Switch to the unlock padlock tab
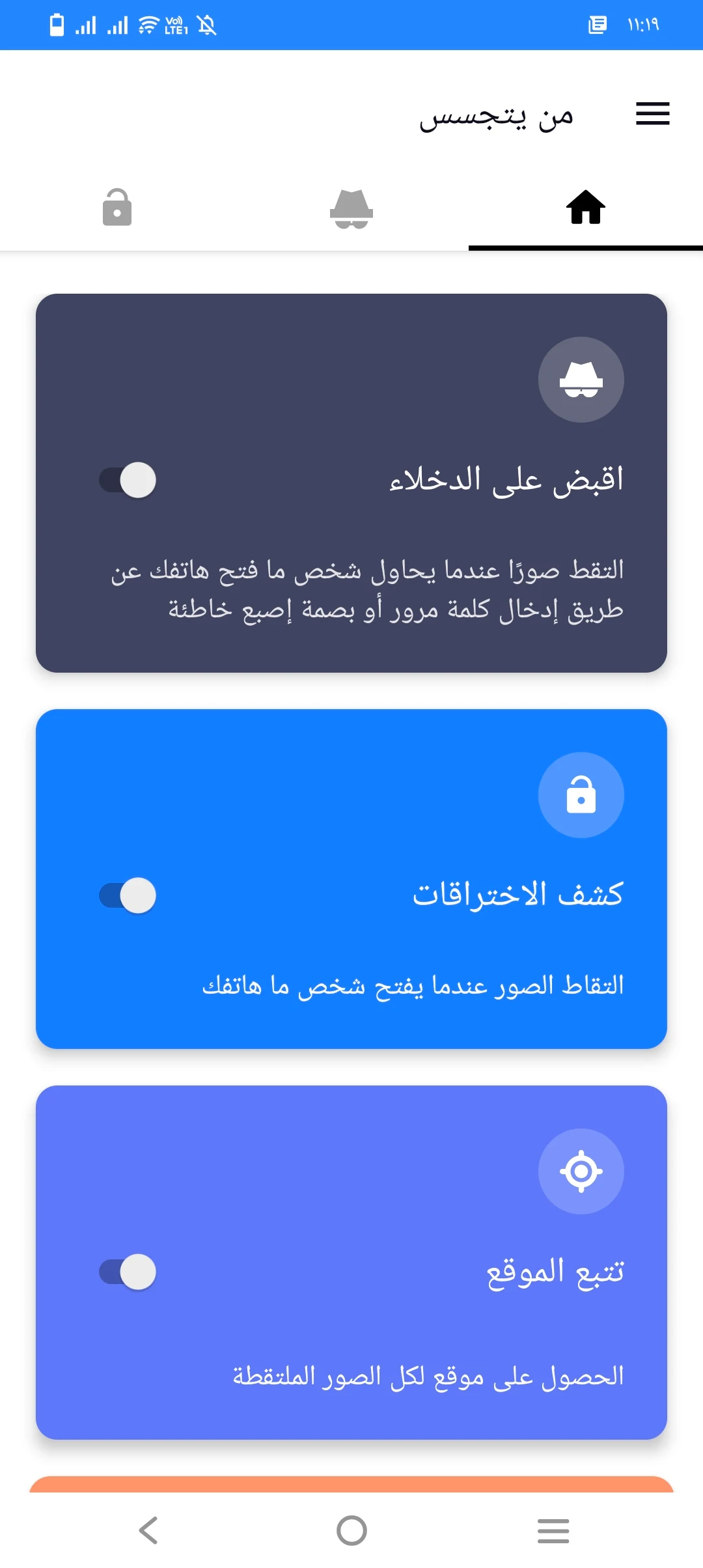The height and width of the screenshot is (1568, 703). click(x=117, y=208)
